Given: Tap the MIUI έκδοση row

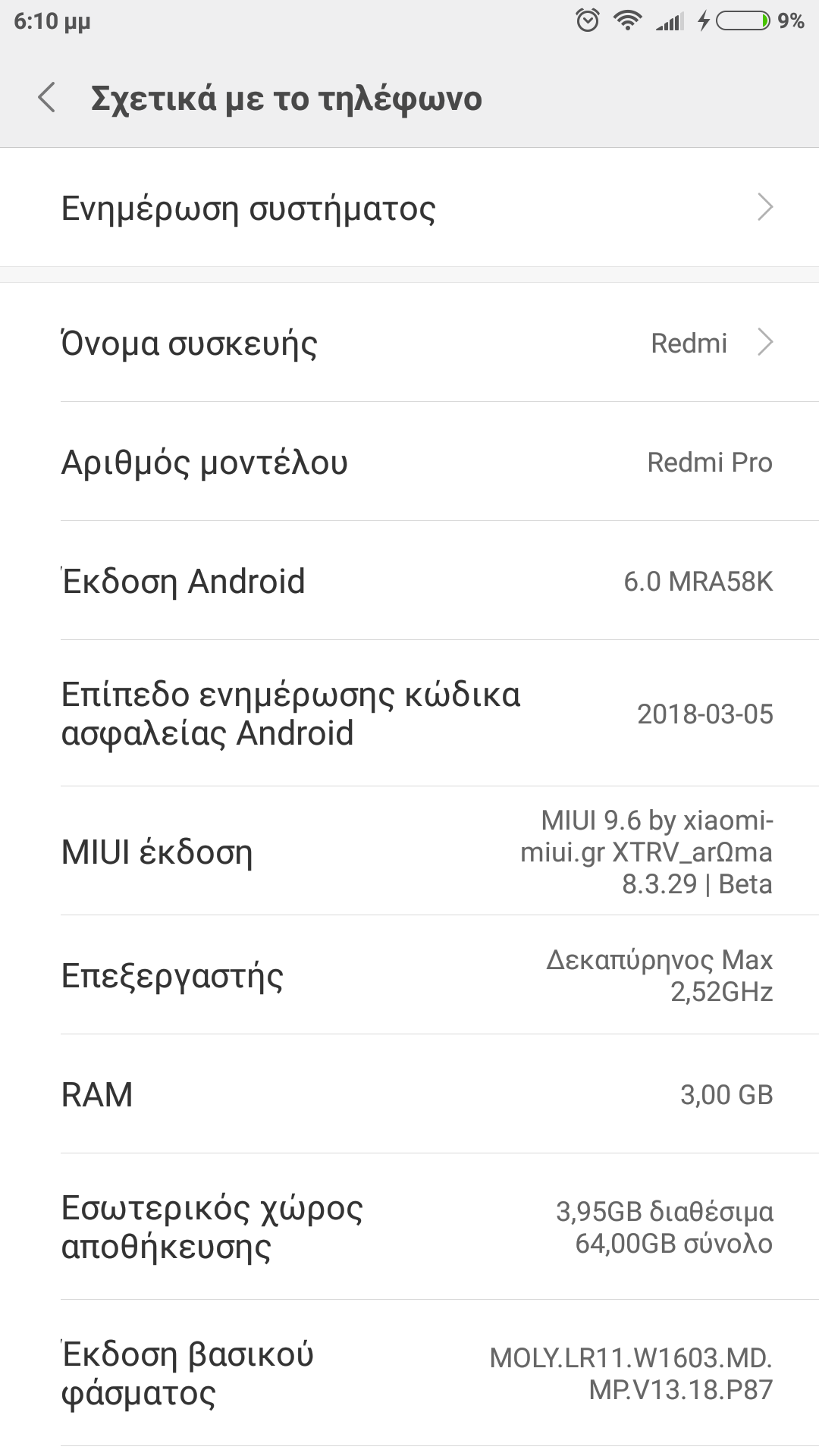Looking at the screenshot, I should coord(409,852).
